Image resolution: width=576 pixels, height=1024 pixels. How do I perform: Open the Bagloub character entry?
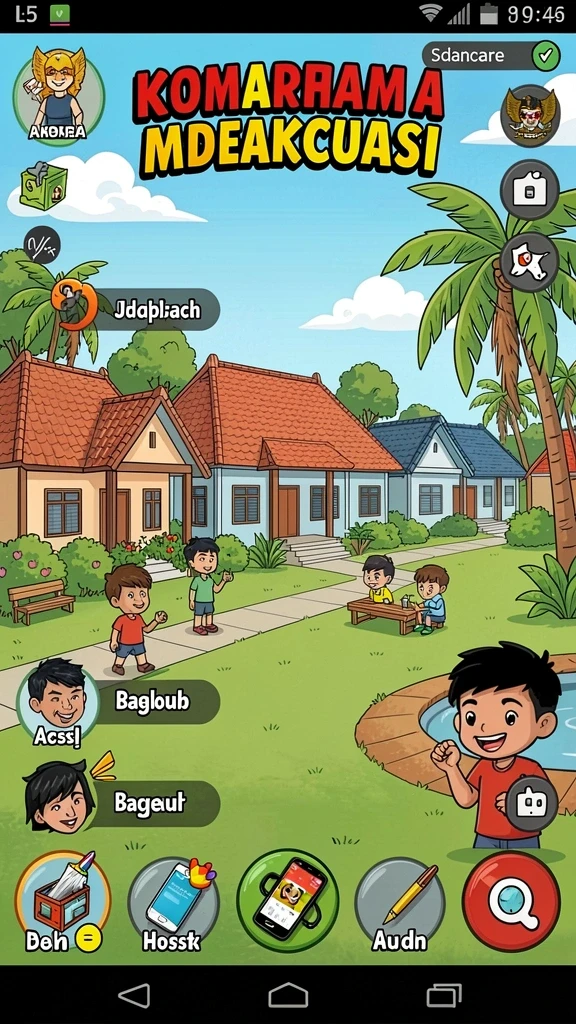click(x=118, y=703)
